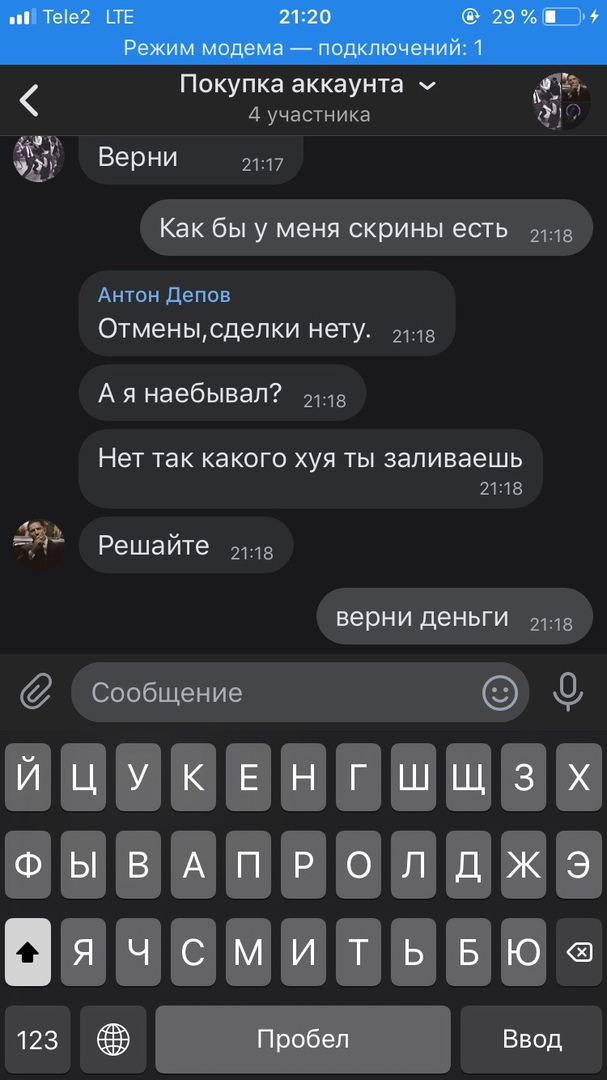The height and width of the screenshot is (1080, 607).
Task: Open the emoji picker
Action: 500,692
